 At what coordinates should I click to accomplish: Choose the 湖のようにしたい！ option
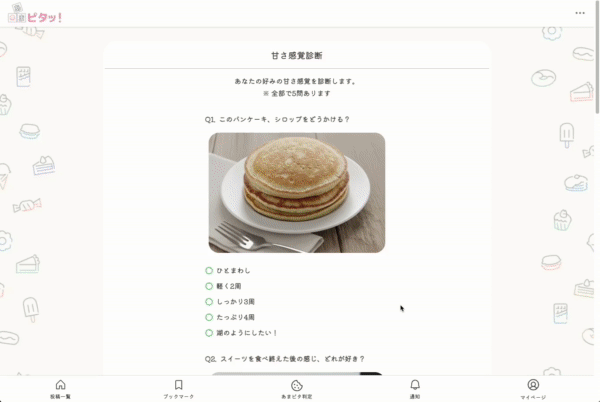209,333
